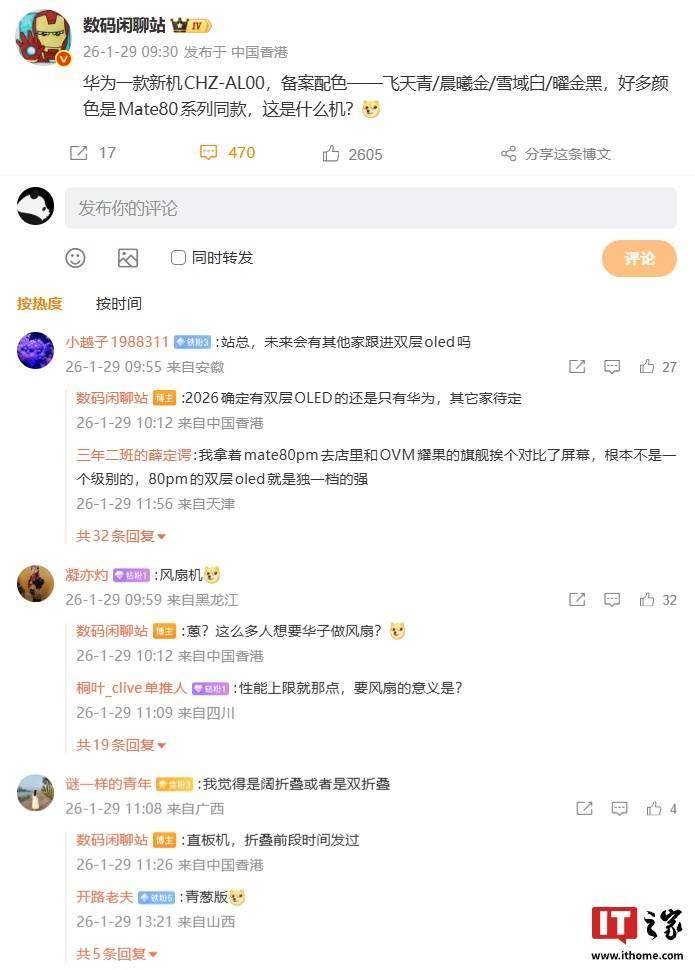Reply to 小越子1988311's comment
The image size is (695, 970).
click(x=612, y=367)
